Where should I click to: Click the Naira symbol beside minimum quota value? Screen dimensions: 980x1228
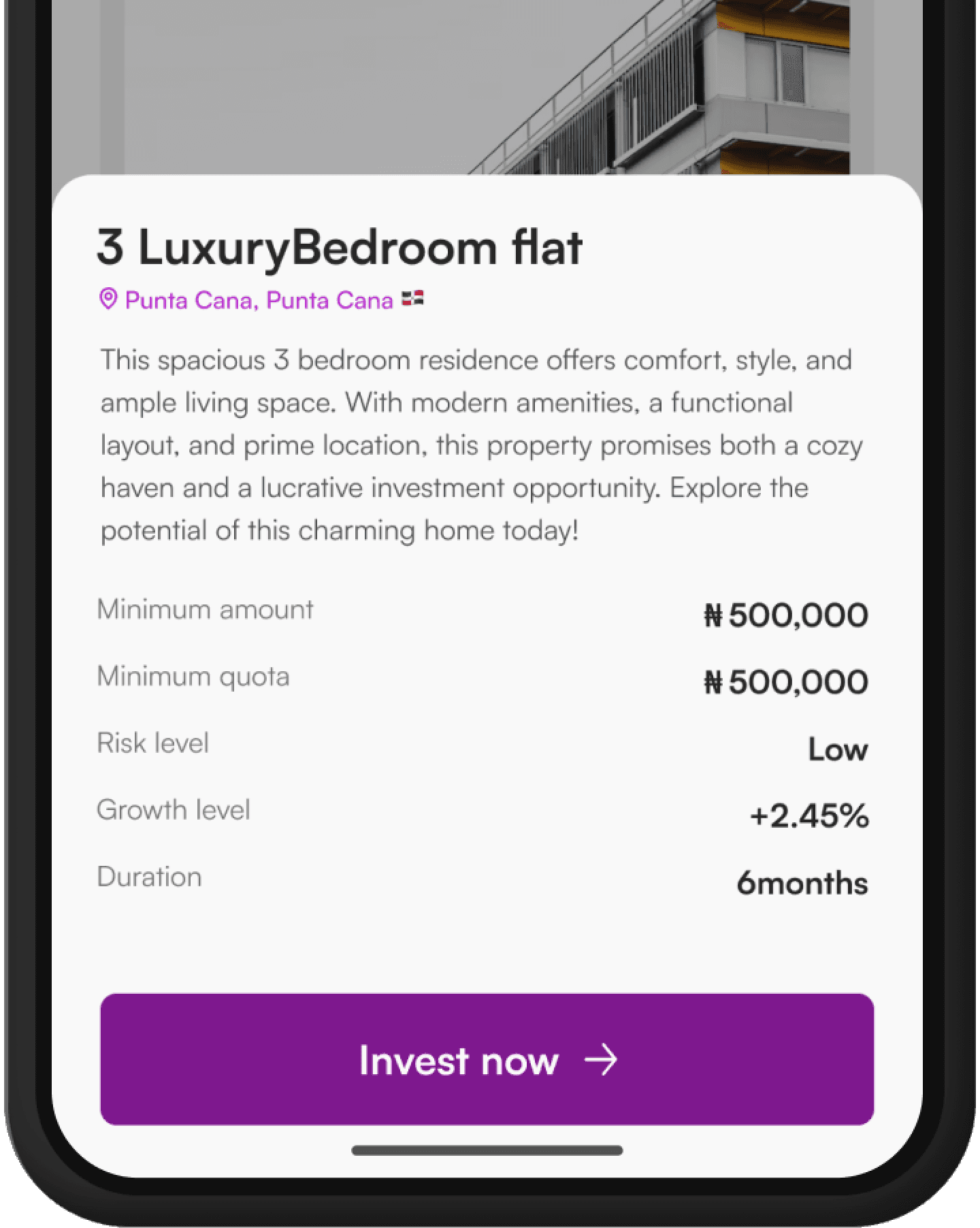coord(713,680)
